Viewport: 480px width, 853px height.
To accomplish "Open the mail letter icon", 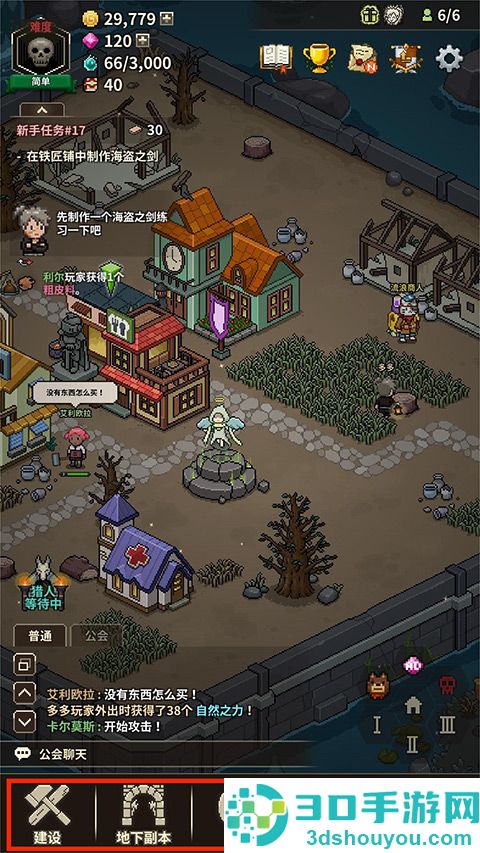I will [x=363, y=58].
